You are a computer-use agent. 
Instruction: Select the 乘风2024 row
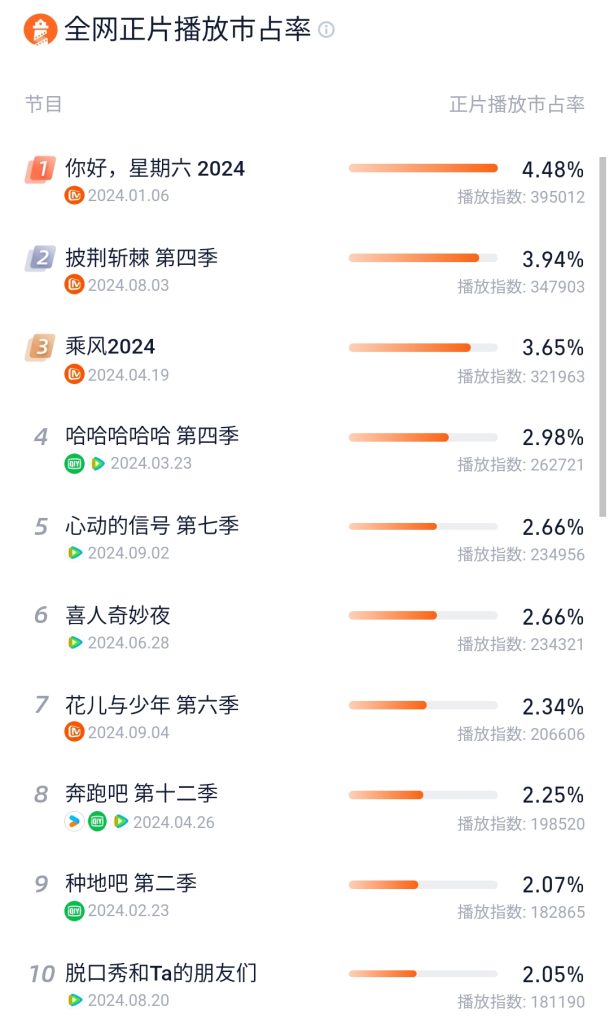110,347
